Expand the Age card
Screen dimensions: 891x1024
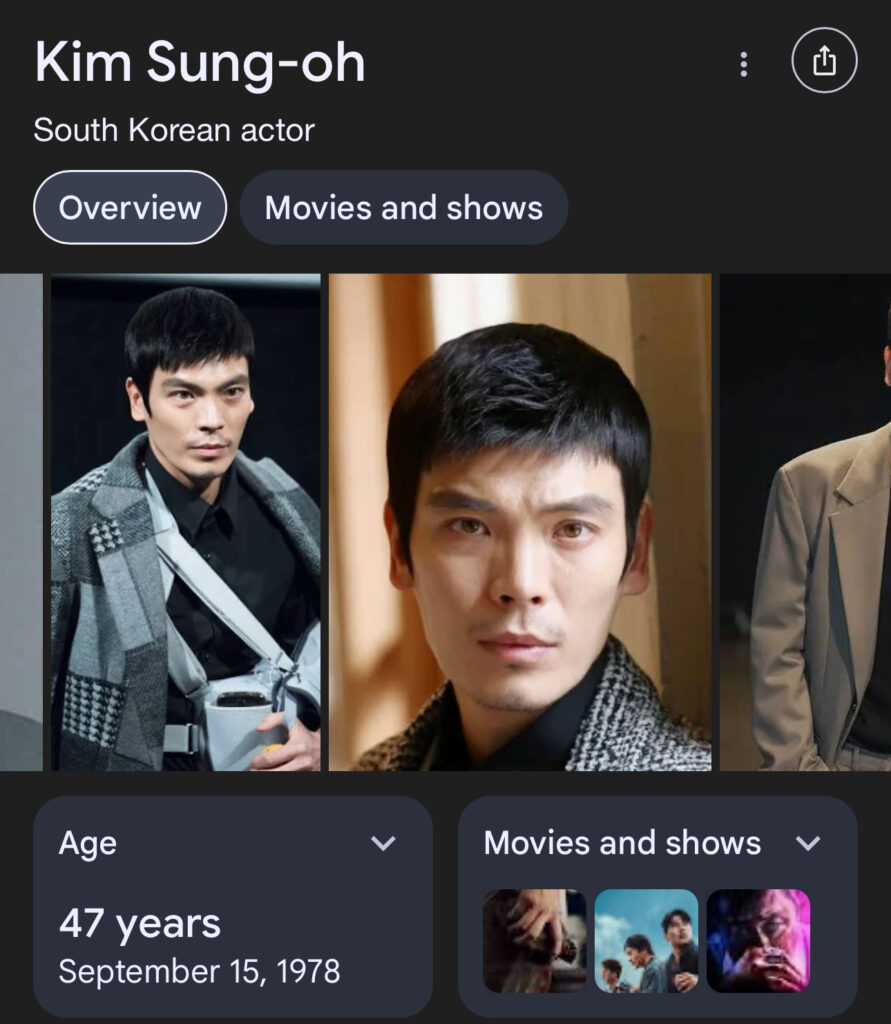click(383, 843)
